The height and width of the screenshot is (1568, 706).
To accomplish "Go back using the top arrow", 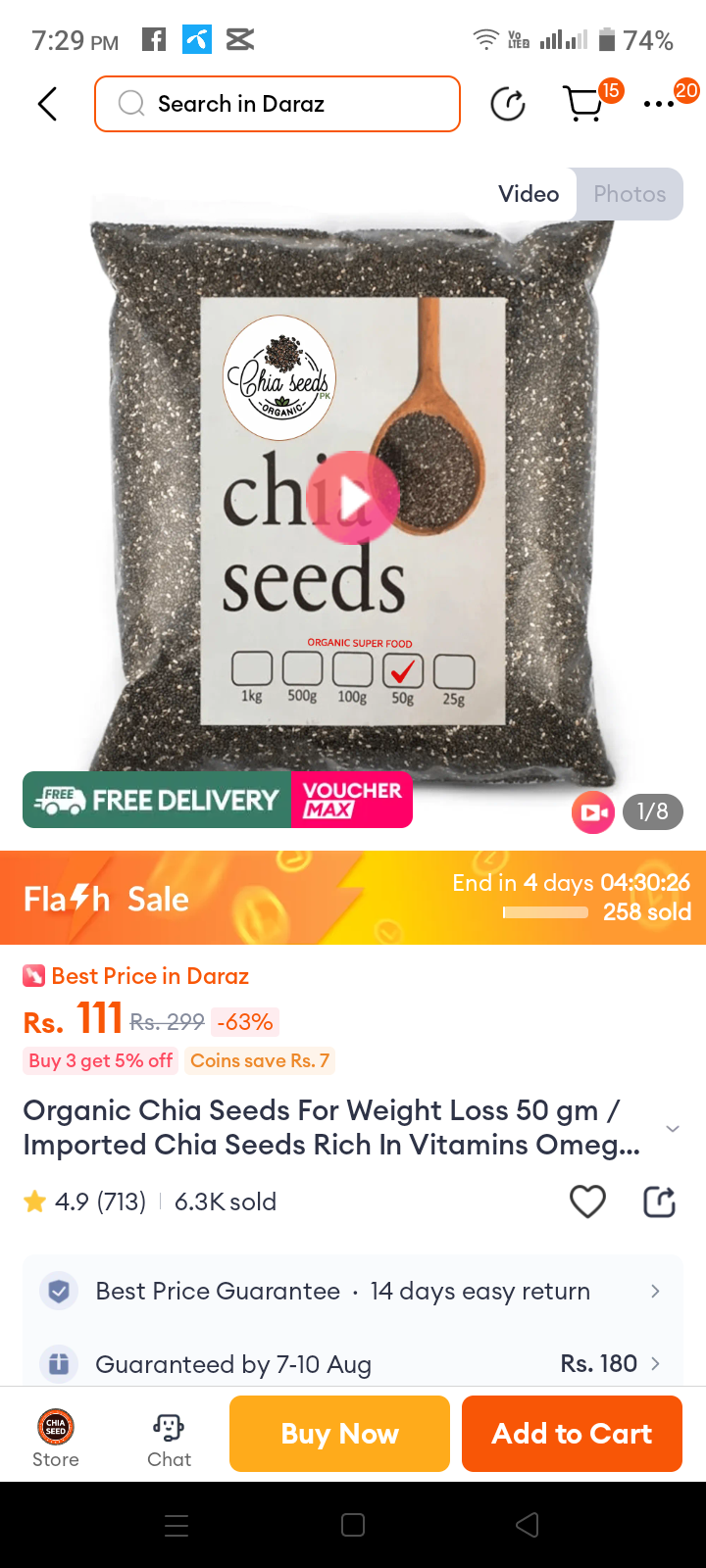I will click(x=47, y=104).
